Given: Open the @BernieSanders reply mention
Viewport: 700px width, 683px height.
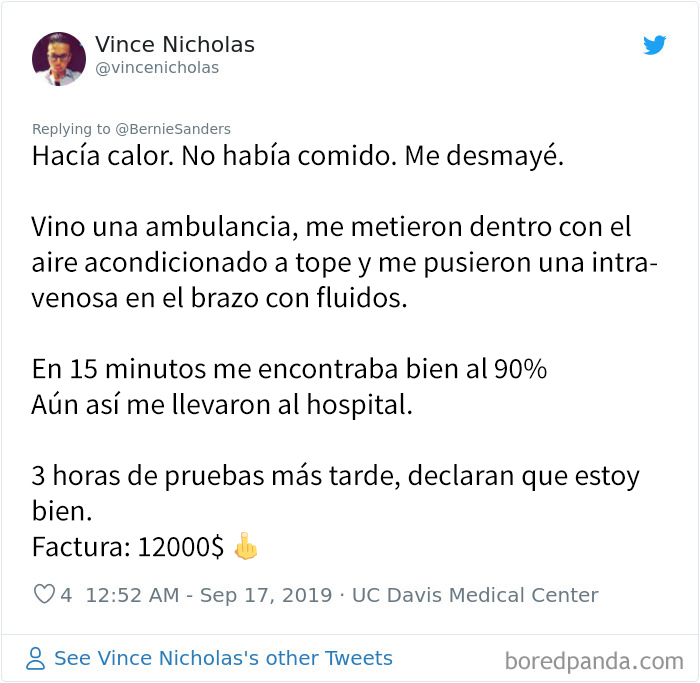Looking at the screenshot, I should pyautogui.click(x=173, y=129).
